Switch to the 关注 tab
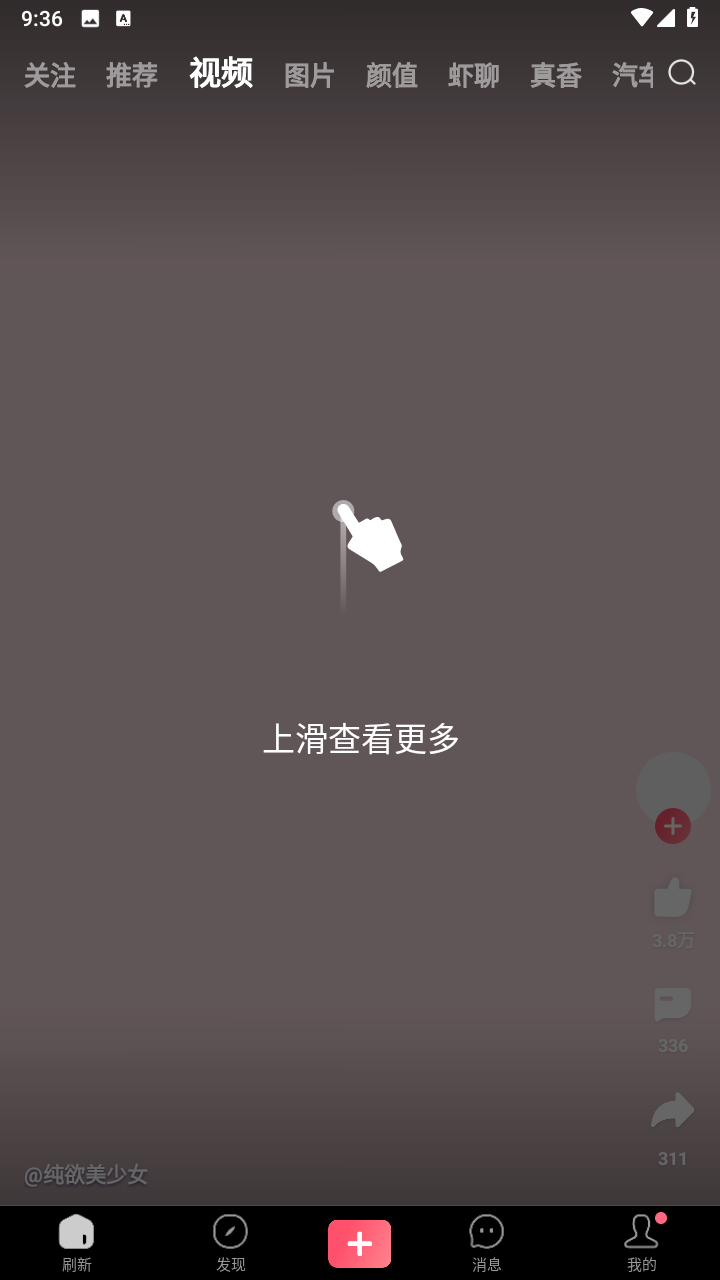Screen dimensions: 720x1280 pos(50,75)
